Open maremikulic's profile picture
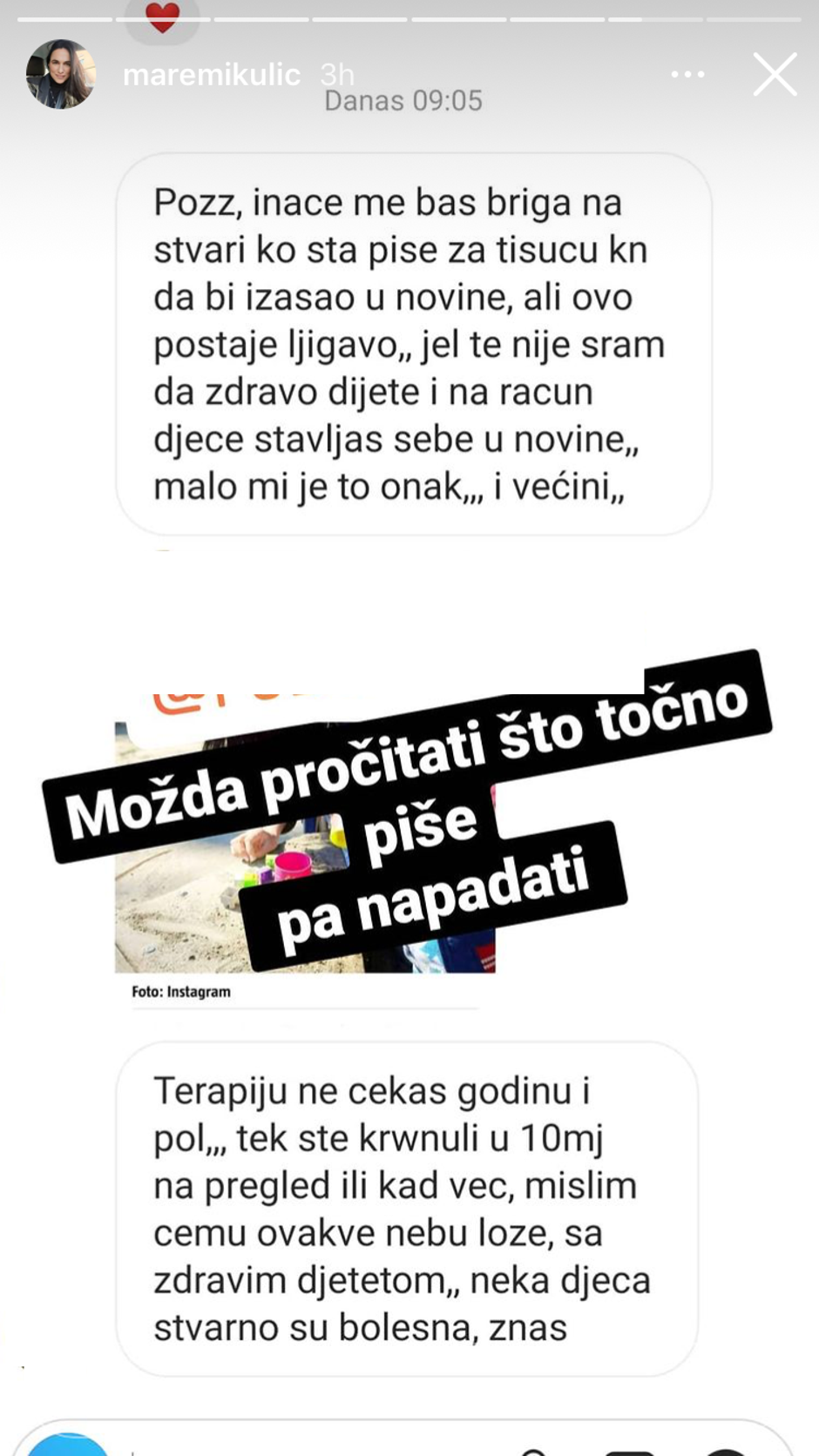Viewport: 819px width, 1456px height. [60, 74]
